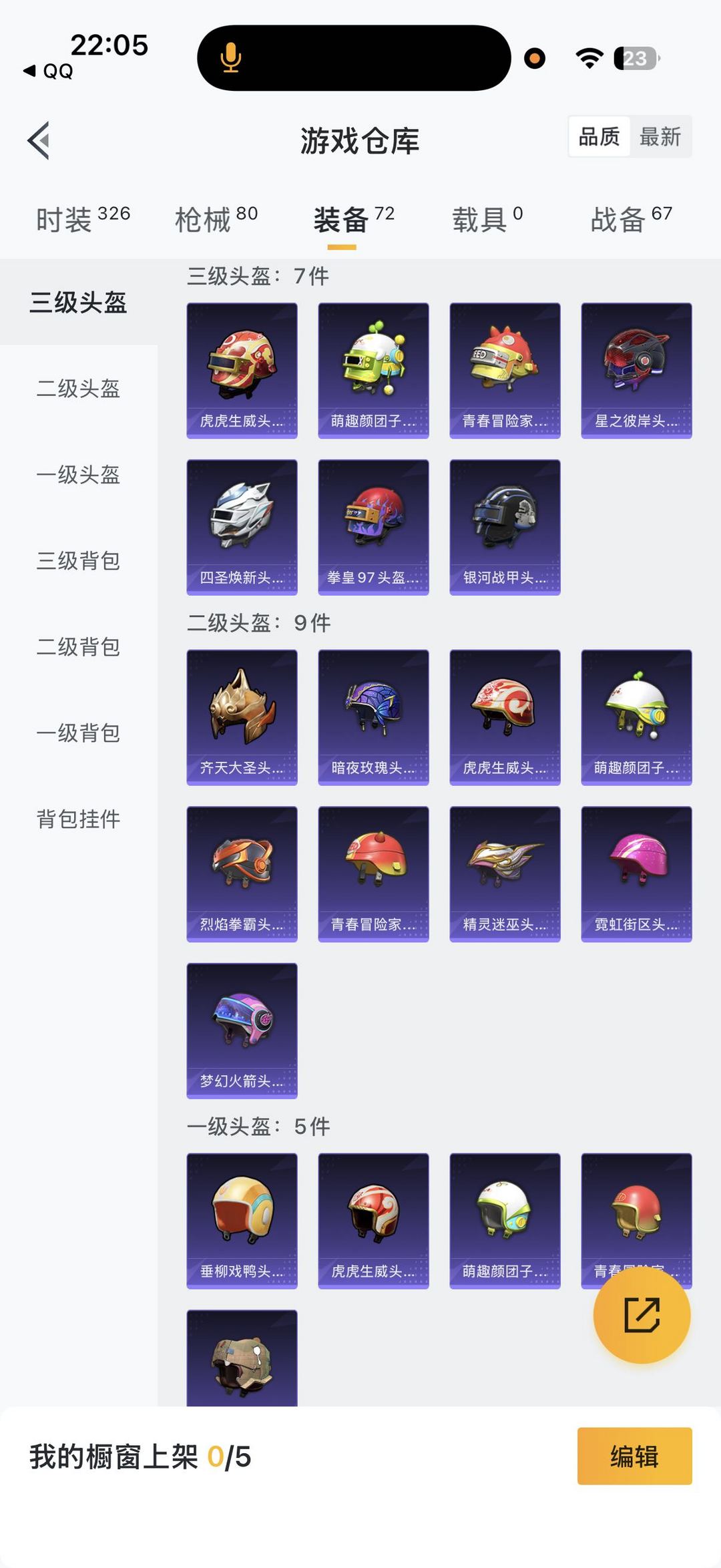Screen dimensions: 721x1568
Task: Open the 拳皇97头盔 item icon
Action: (373, 524)
